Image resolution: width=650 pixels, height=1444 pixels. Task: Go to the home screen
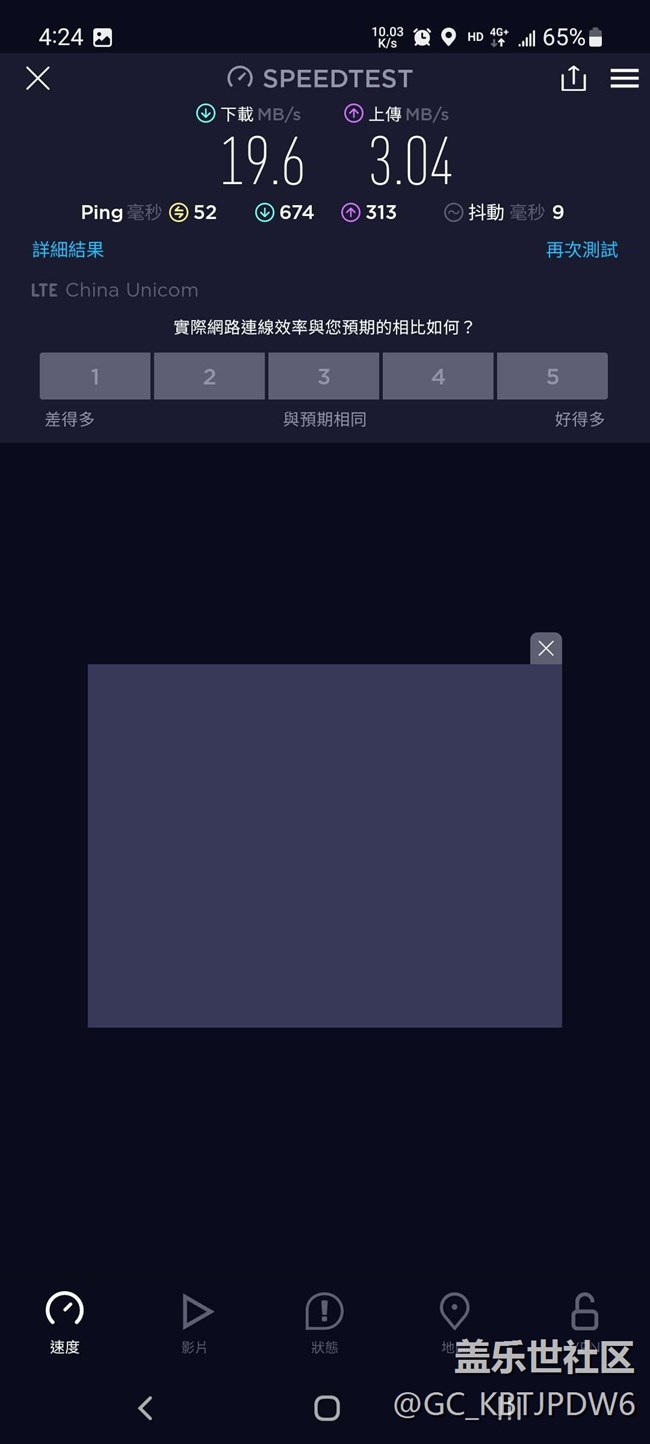327,1408
